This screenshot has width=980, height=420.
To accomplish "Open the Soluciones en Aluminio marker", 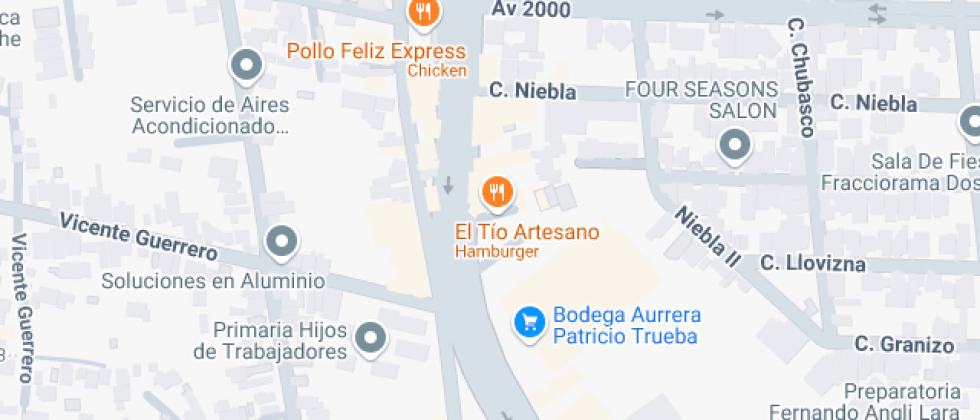I will (282, 242).
